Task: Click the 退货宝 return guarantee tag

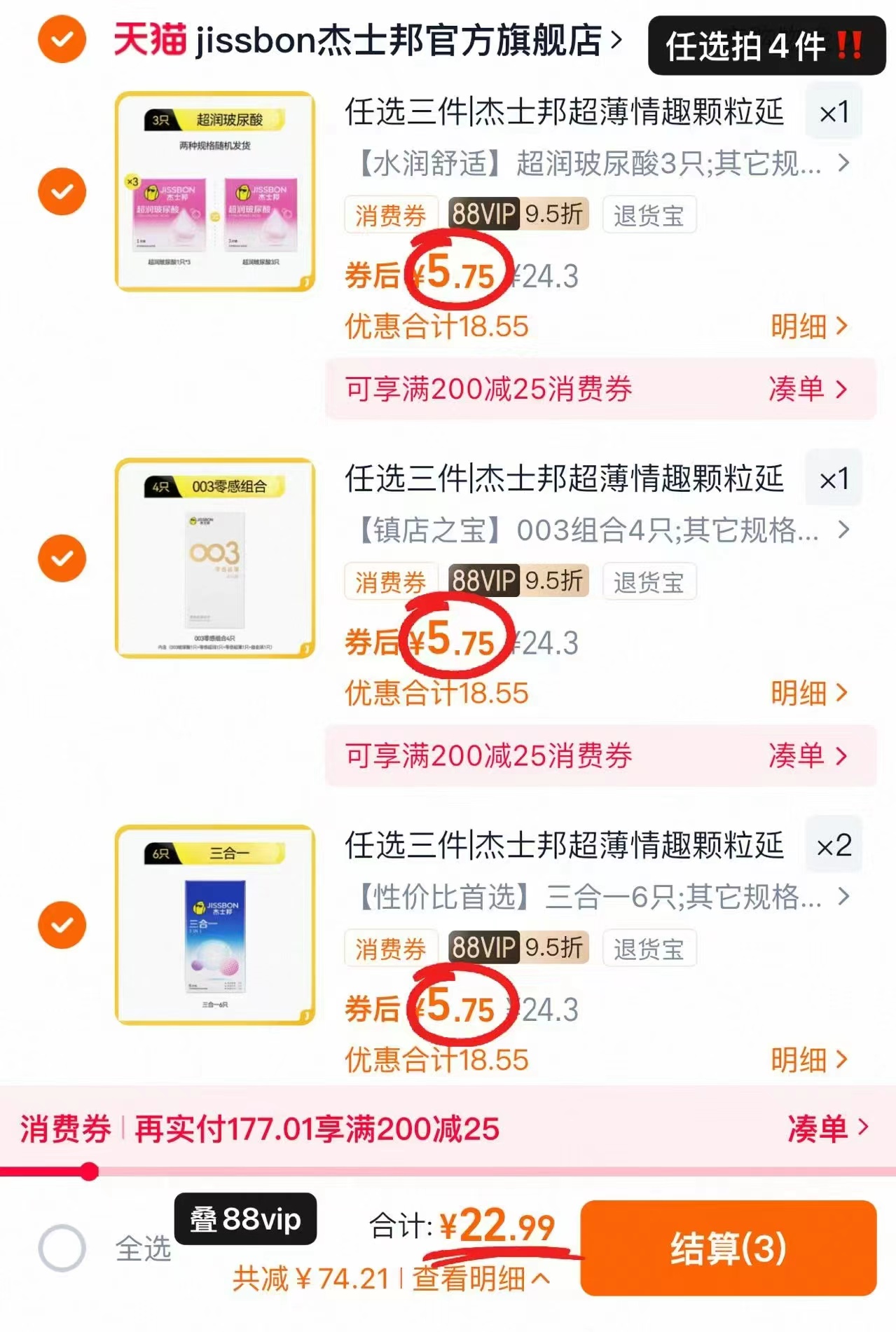Action: (x=649, y=215)
